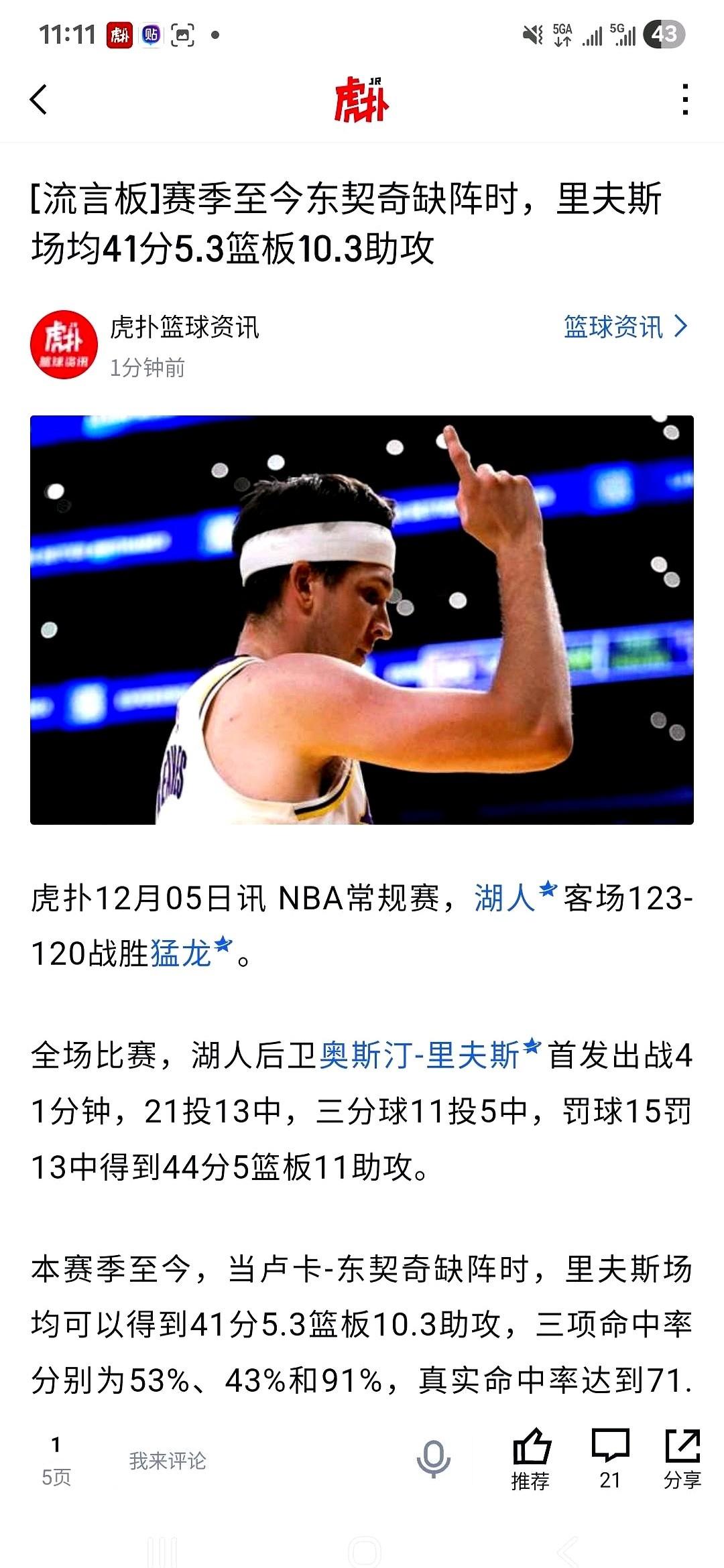Open the 奥斯汀-里夫斯 player link
Image resolution: width=724 pixels, height=1568 pixels.
pyautogui.click(x=420, y=1055)
